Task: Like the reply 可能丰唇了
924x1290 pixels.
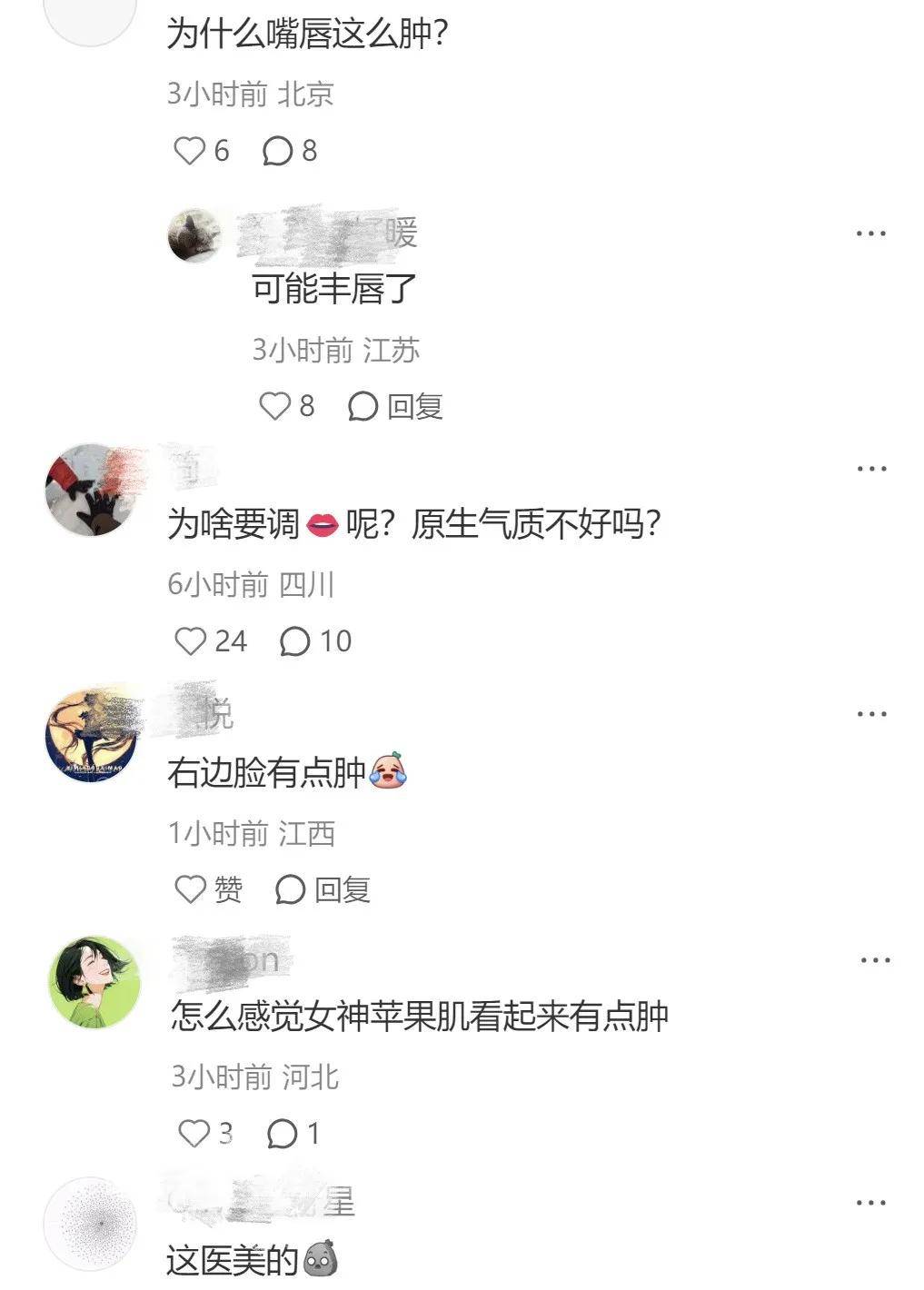Action: point(274,406)
